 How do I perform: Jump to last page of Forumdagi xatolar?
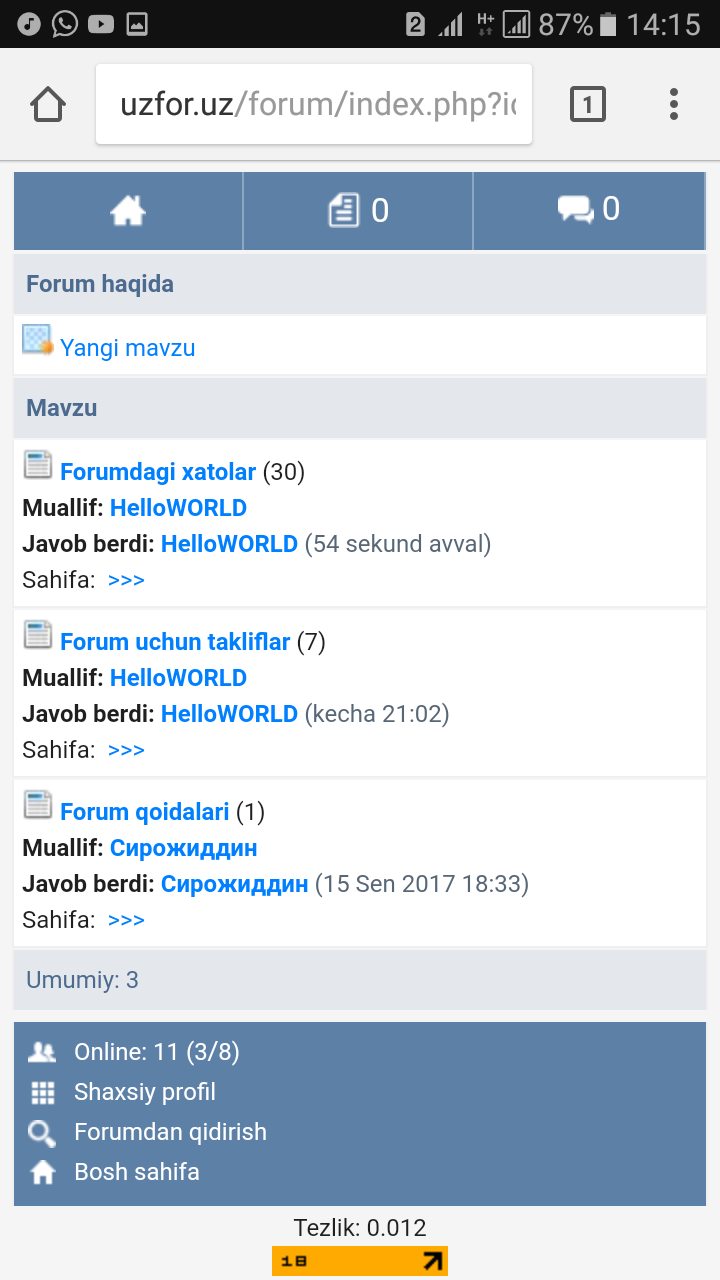[x=126, y=580]
